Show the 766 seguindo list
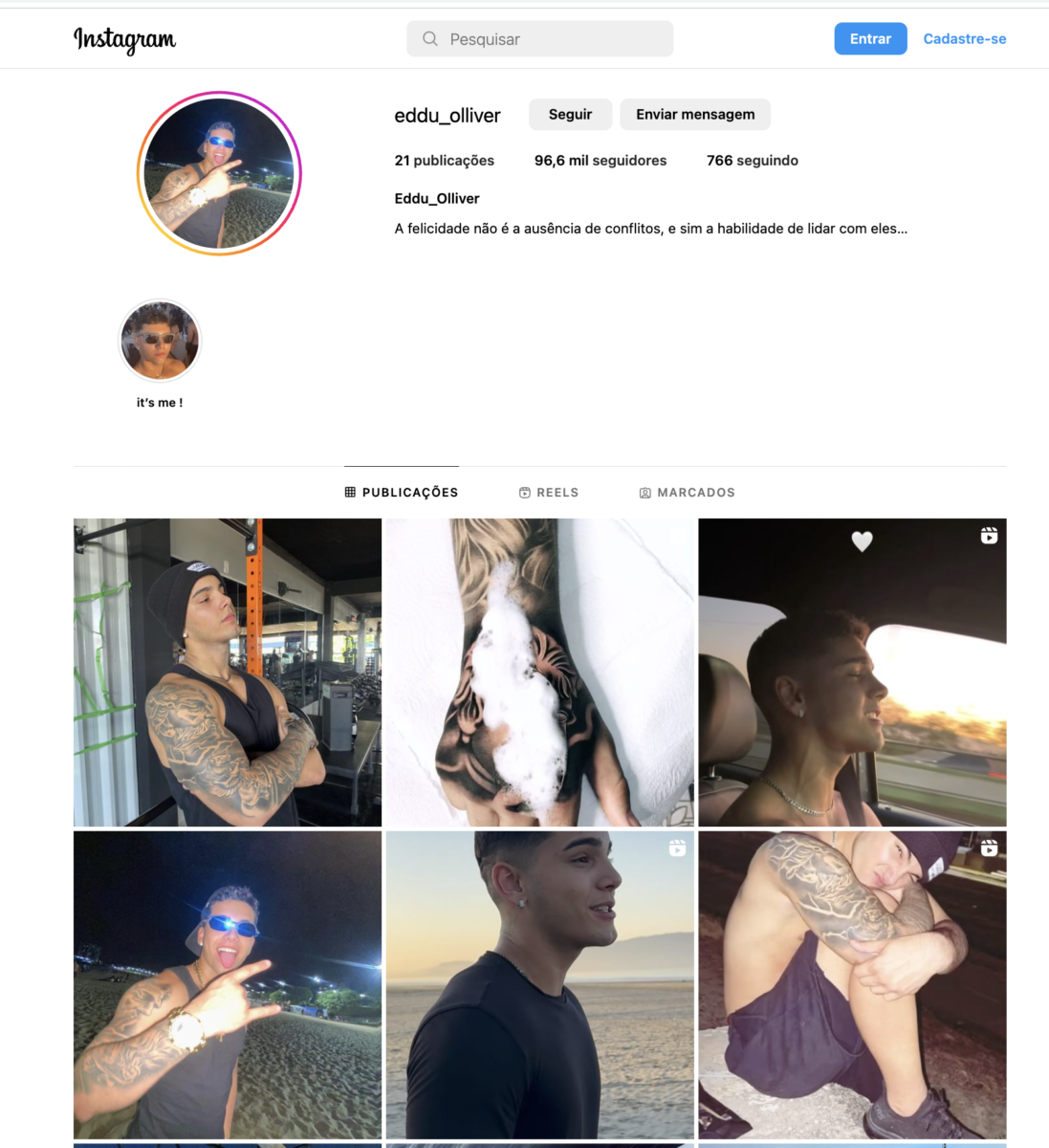Viewport: 1049px width, 1148px height. coord(752,161)
